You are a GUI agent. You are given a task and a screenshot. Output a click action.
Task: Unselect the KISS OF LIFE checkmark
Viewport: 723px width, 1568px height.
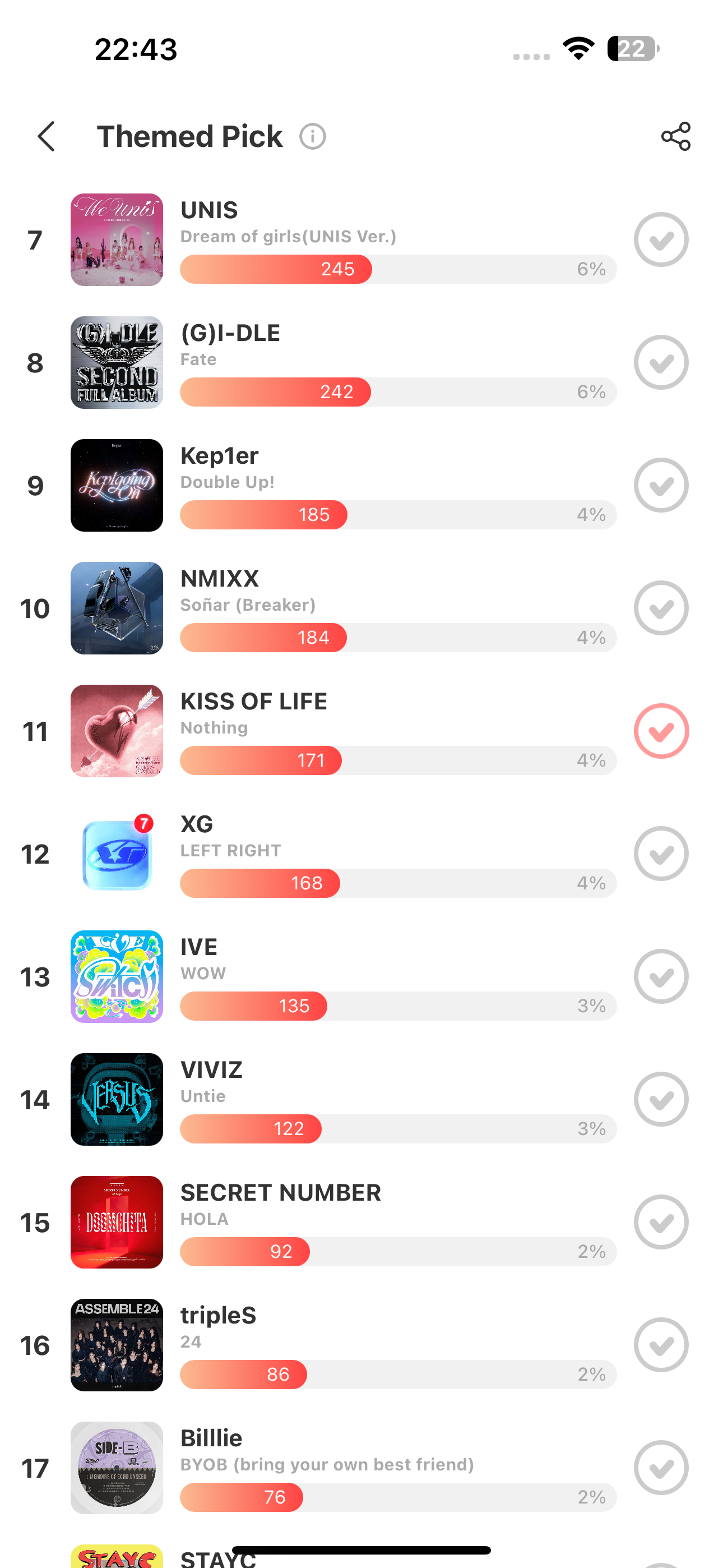661,731
